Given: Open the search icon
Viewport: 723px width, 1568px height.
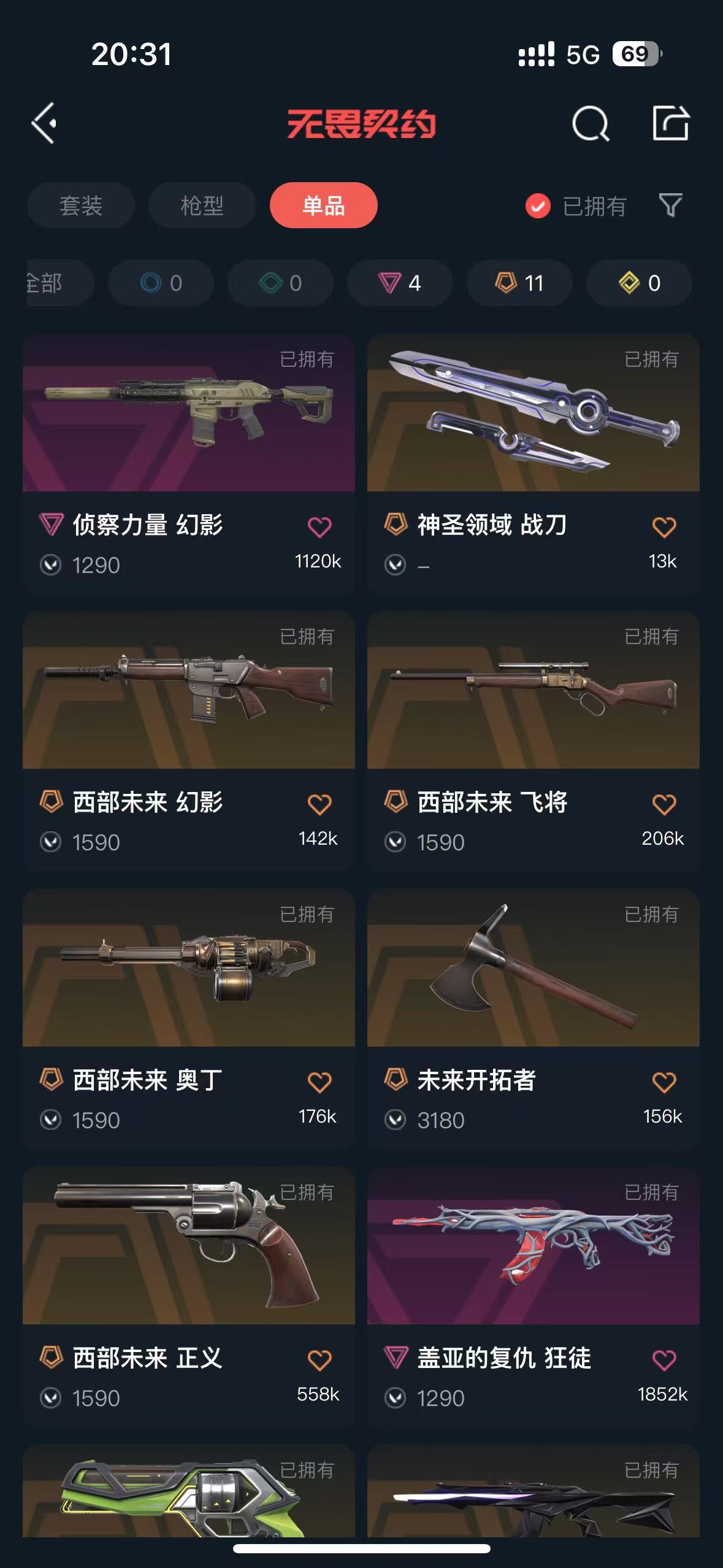Looking at the screenshot, I should point(590,124).
